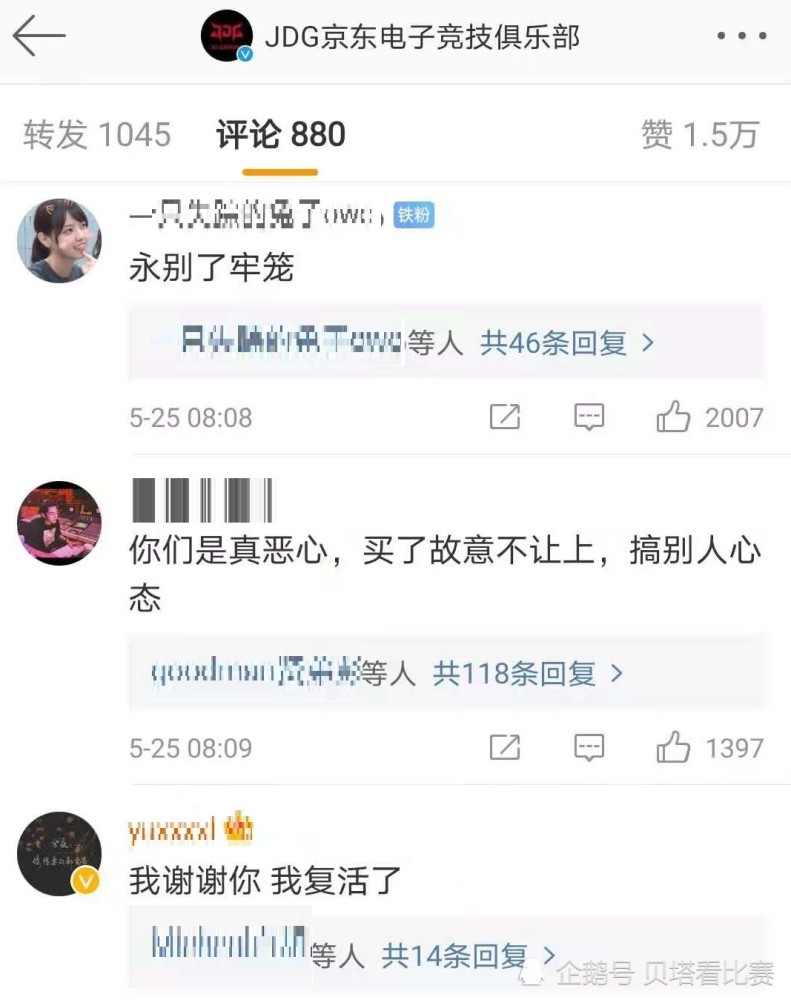
Task: Select the 评论 880 tab
Action: pos(281,135)
